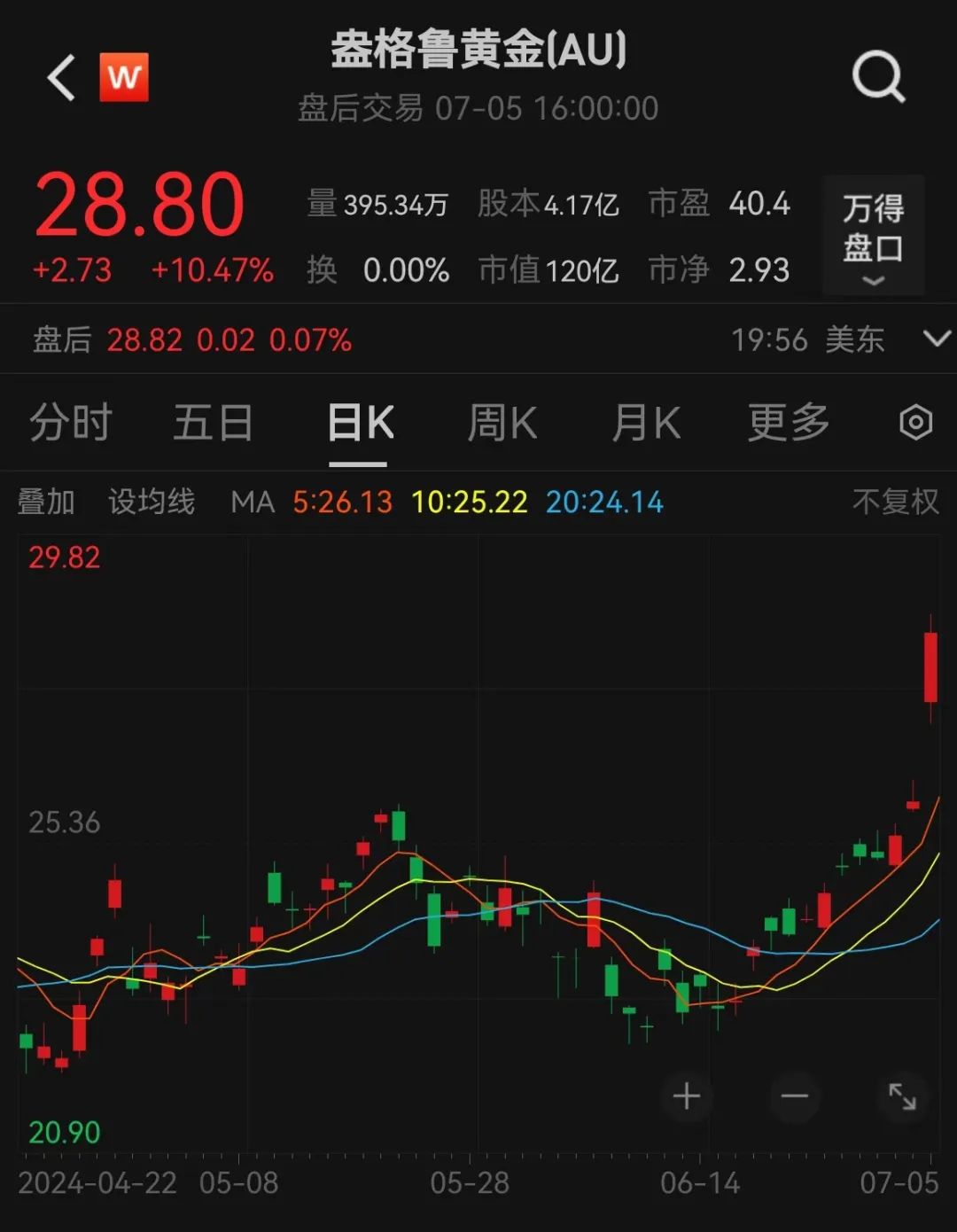Screen dimensions: 957x1232
Task: Open the 更多 chart period options
Action: coord(789,423)
